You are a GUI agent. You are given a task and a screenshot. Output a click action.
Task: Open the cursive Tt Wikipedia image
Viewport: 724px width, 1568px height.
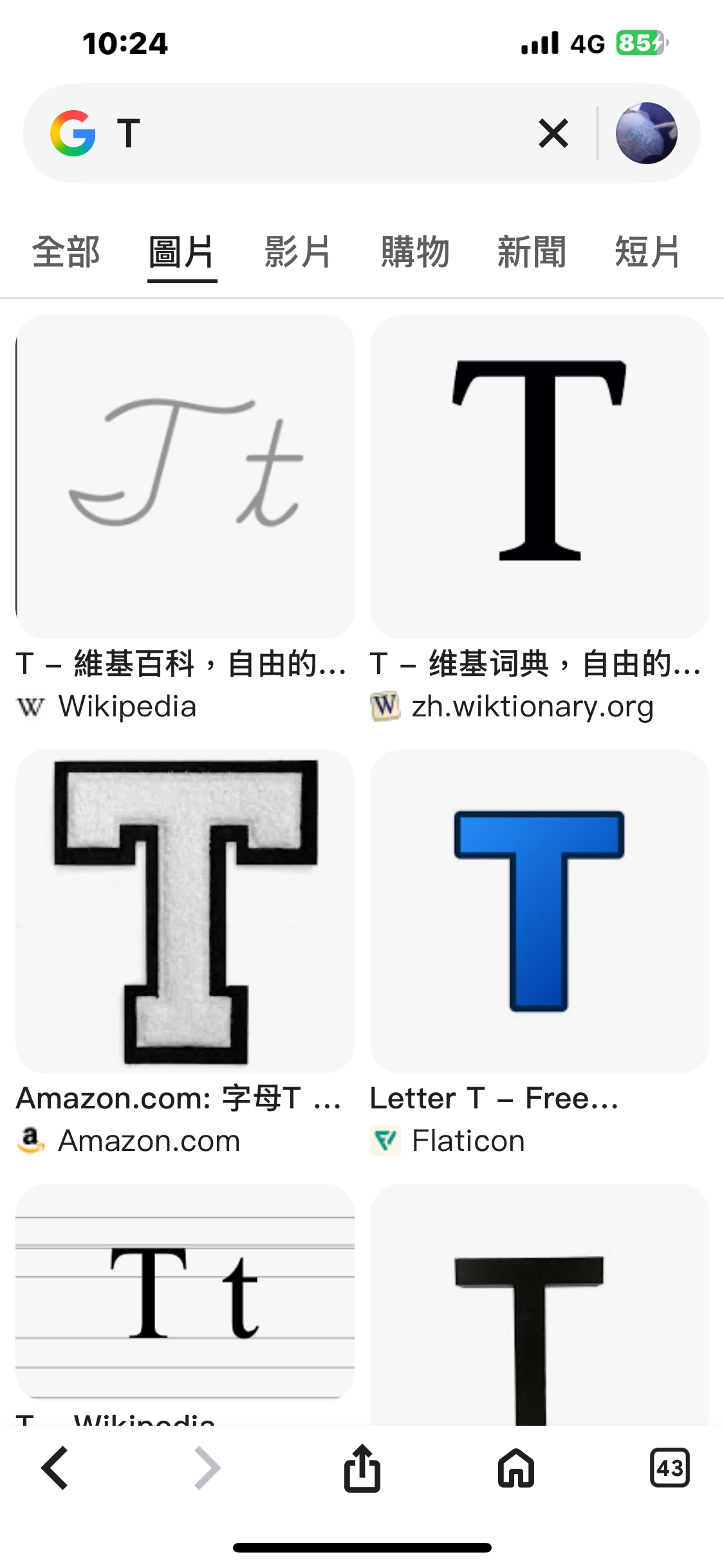click(185, 476)
